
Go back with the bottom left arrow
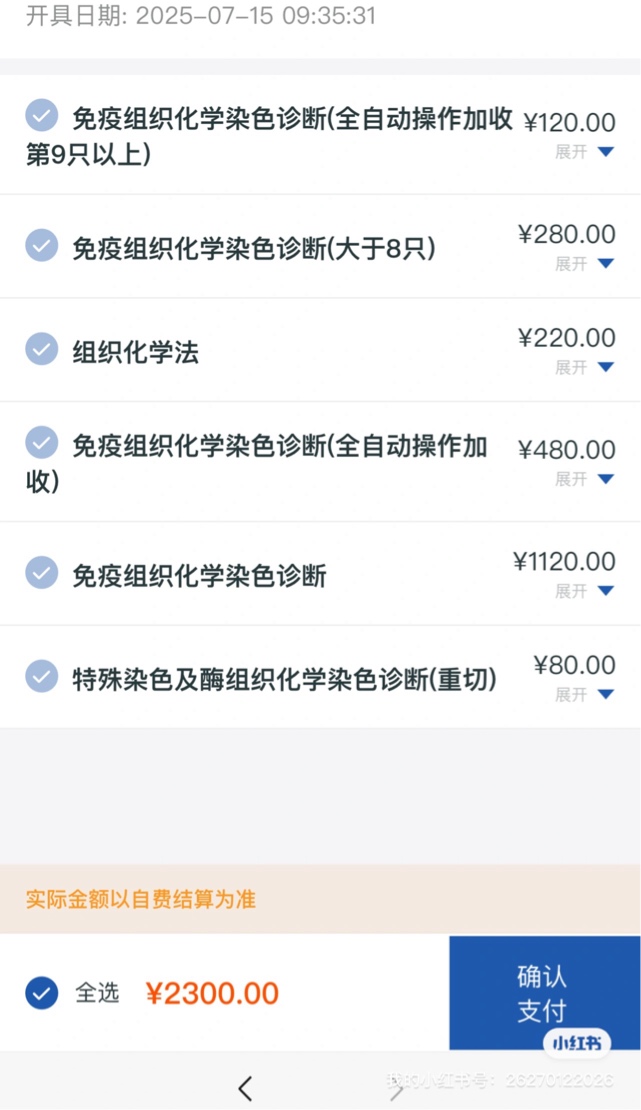point(245,1088)
